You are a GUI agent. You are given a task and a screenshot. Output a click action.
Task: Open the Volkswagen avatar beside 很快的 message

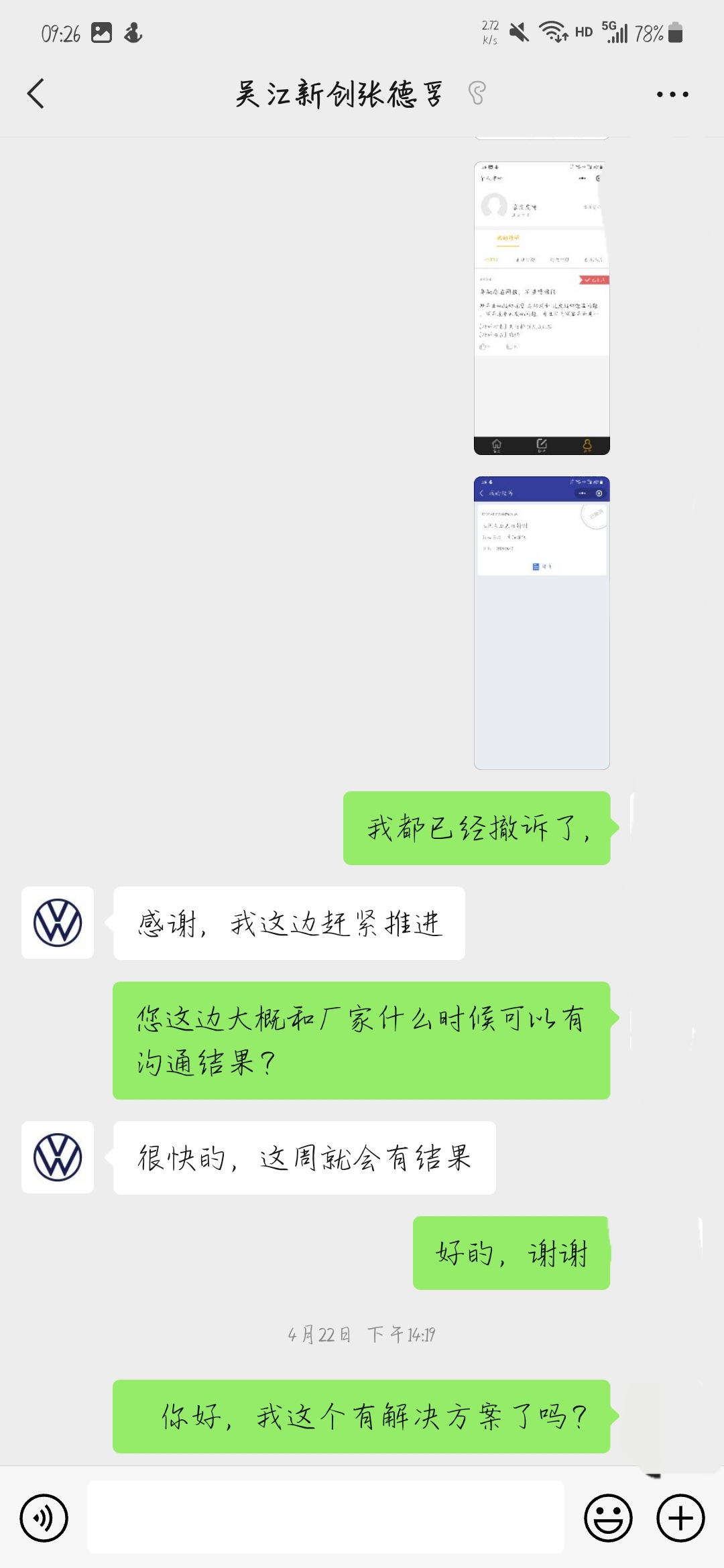pos(58,1157)
